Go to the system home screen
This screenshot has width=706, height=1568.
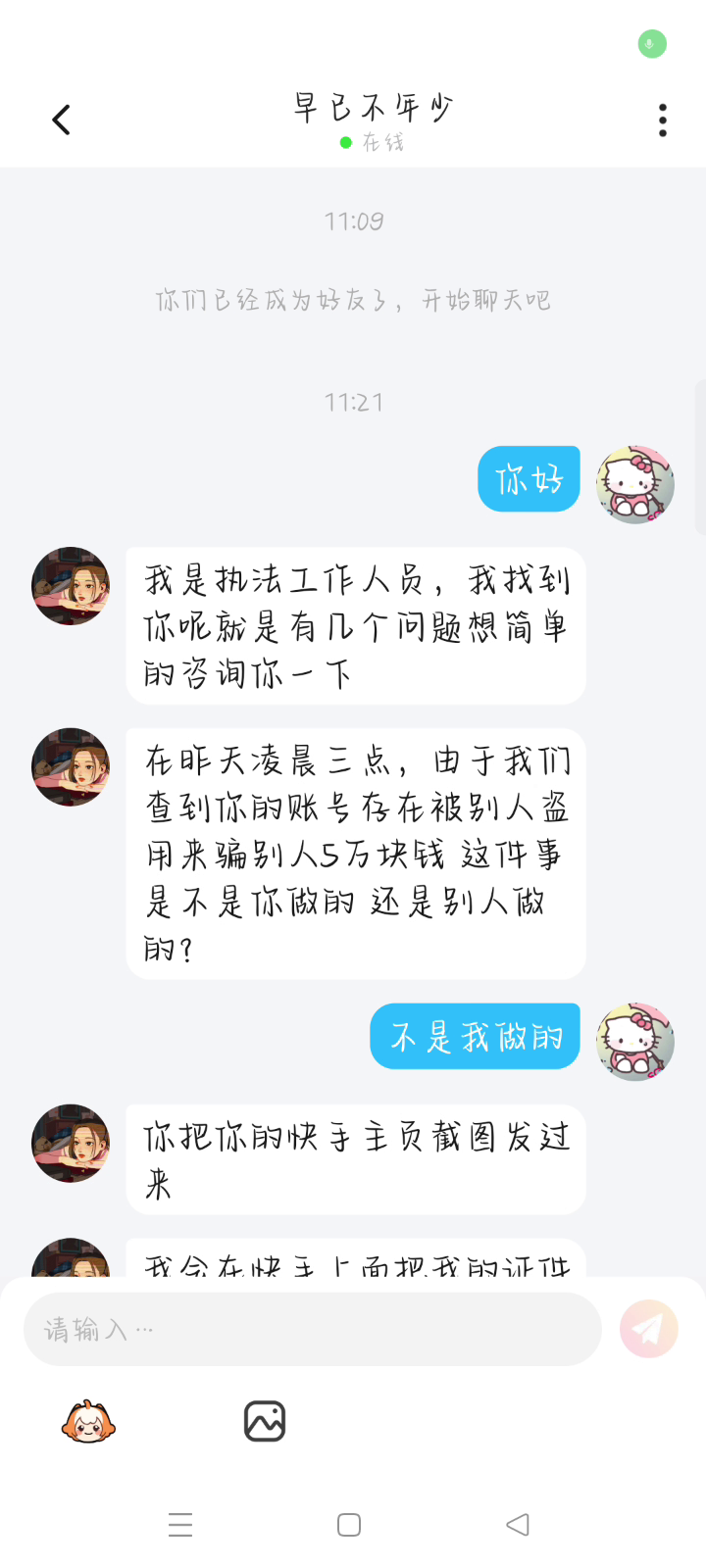tap(349, 1525)
